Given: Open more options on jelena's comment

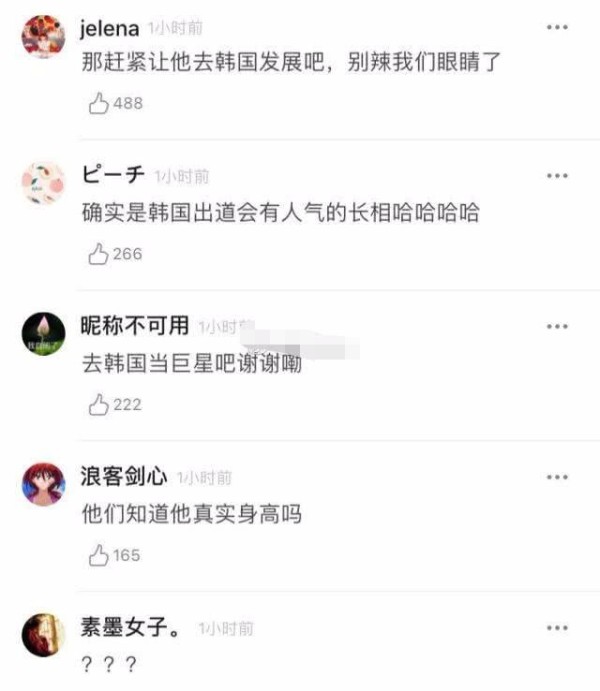Looking at the screenshot, I should coord(557,27).
